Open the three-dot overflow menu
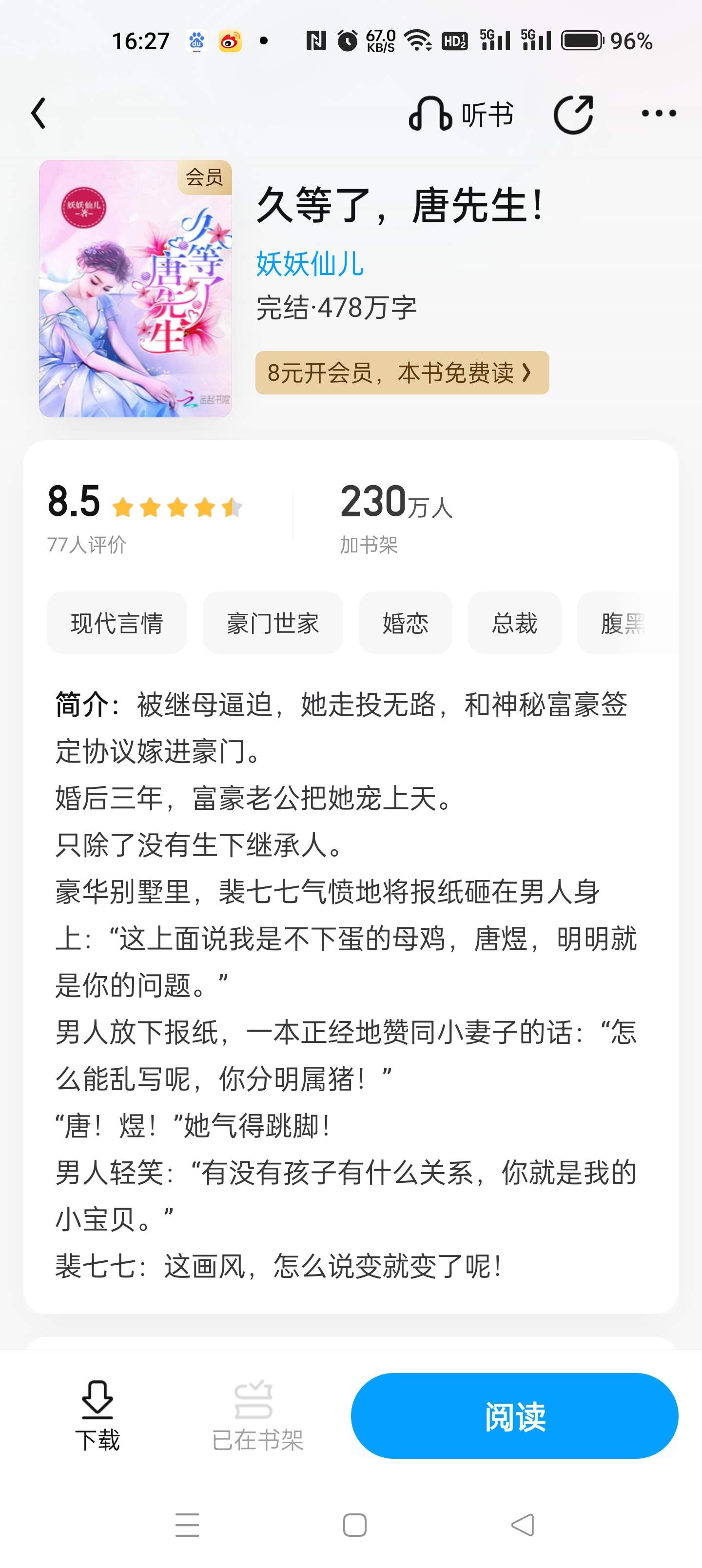The height and width of the screenshot is (1568, 702). click(x=659, y=113)
